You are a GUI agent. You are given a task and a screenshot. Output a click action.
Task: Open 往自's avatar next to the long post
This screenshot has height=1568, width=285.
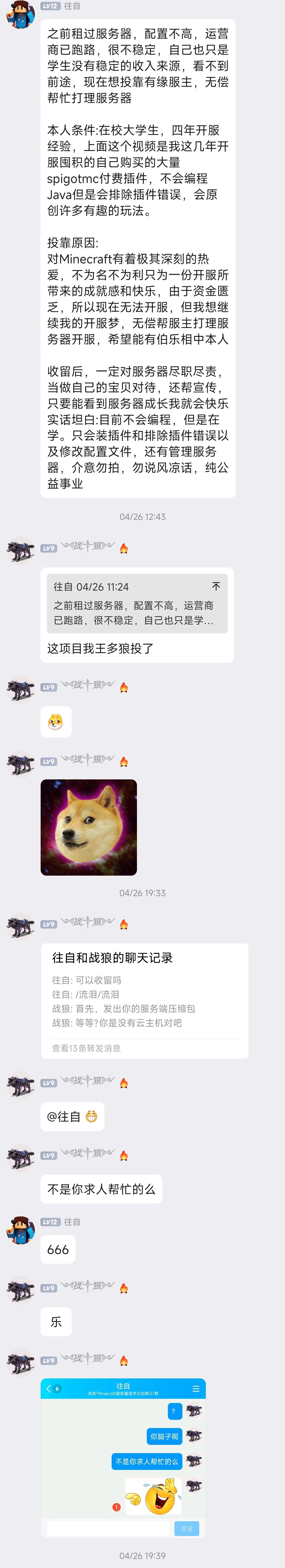point(21,15)
